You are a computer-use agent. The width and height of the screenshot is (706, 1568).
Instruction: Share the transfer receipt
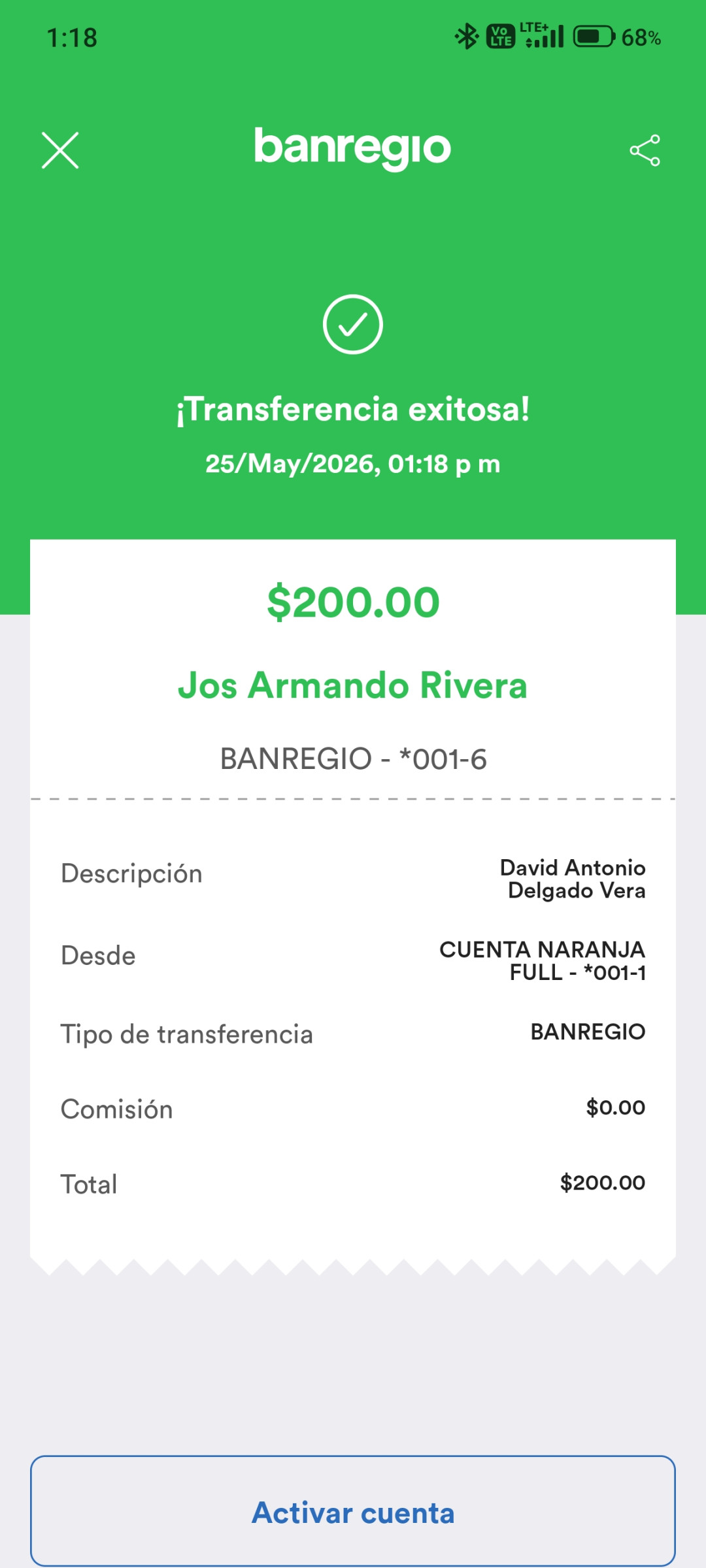645,150
